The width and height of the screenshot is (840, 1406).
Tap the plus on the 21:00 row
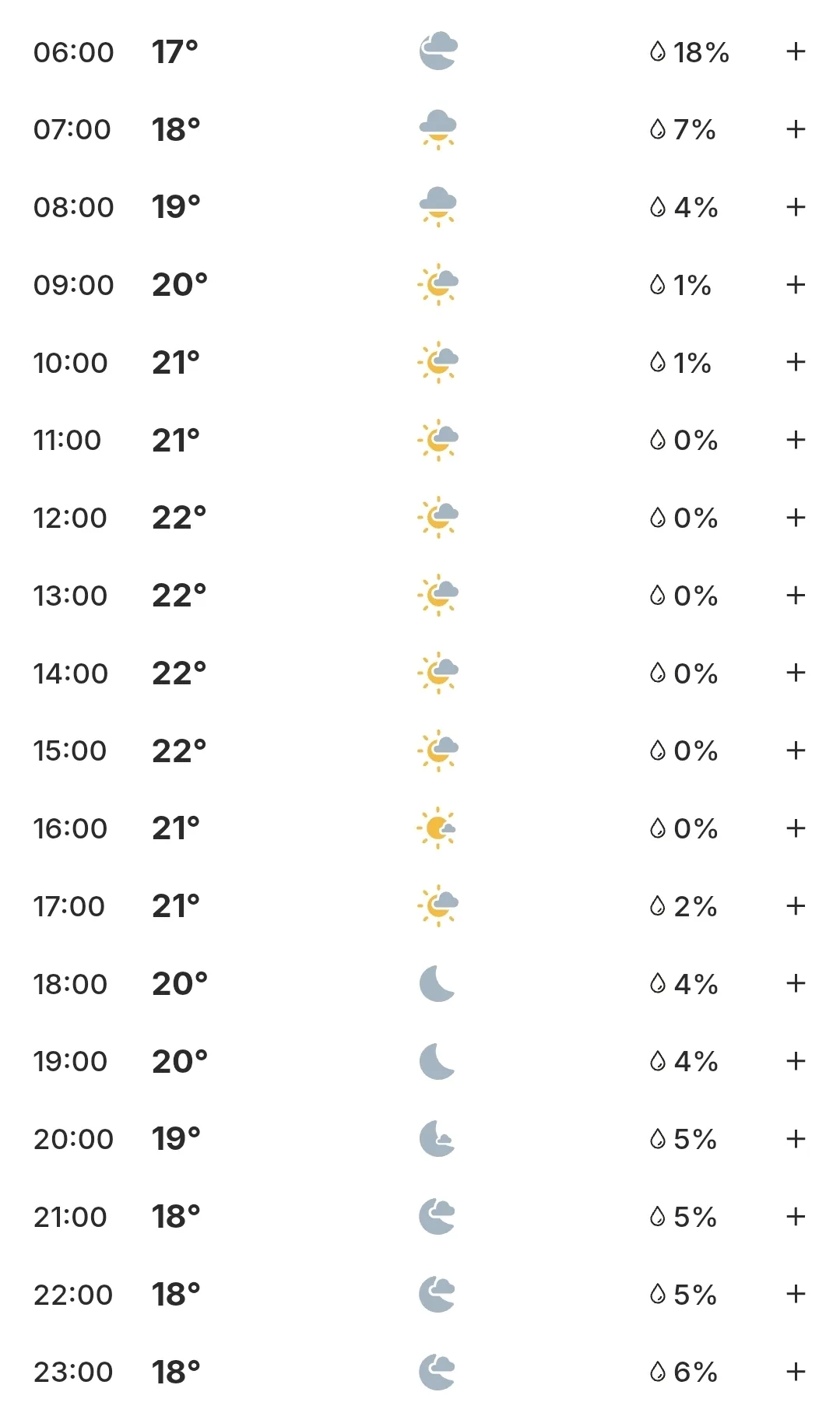(795, 1217)
